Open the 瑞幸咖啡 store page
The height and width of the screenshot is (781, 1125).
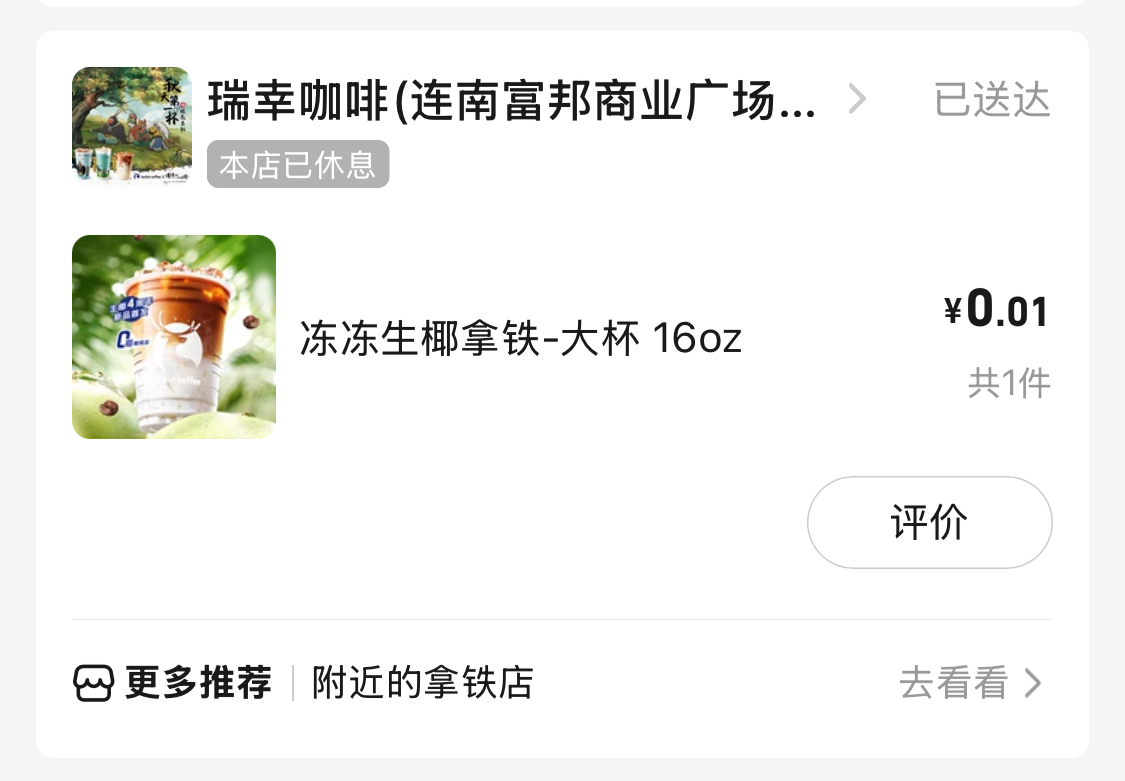512,101
